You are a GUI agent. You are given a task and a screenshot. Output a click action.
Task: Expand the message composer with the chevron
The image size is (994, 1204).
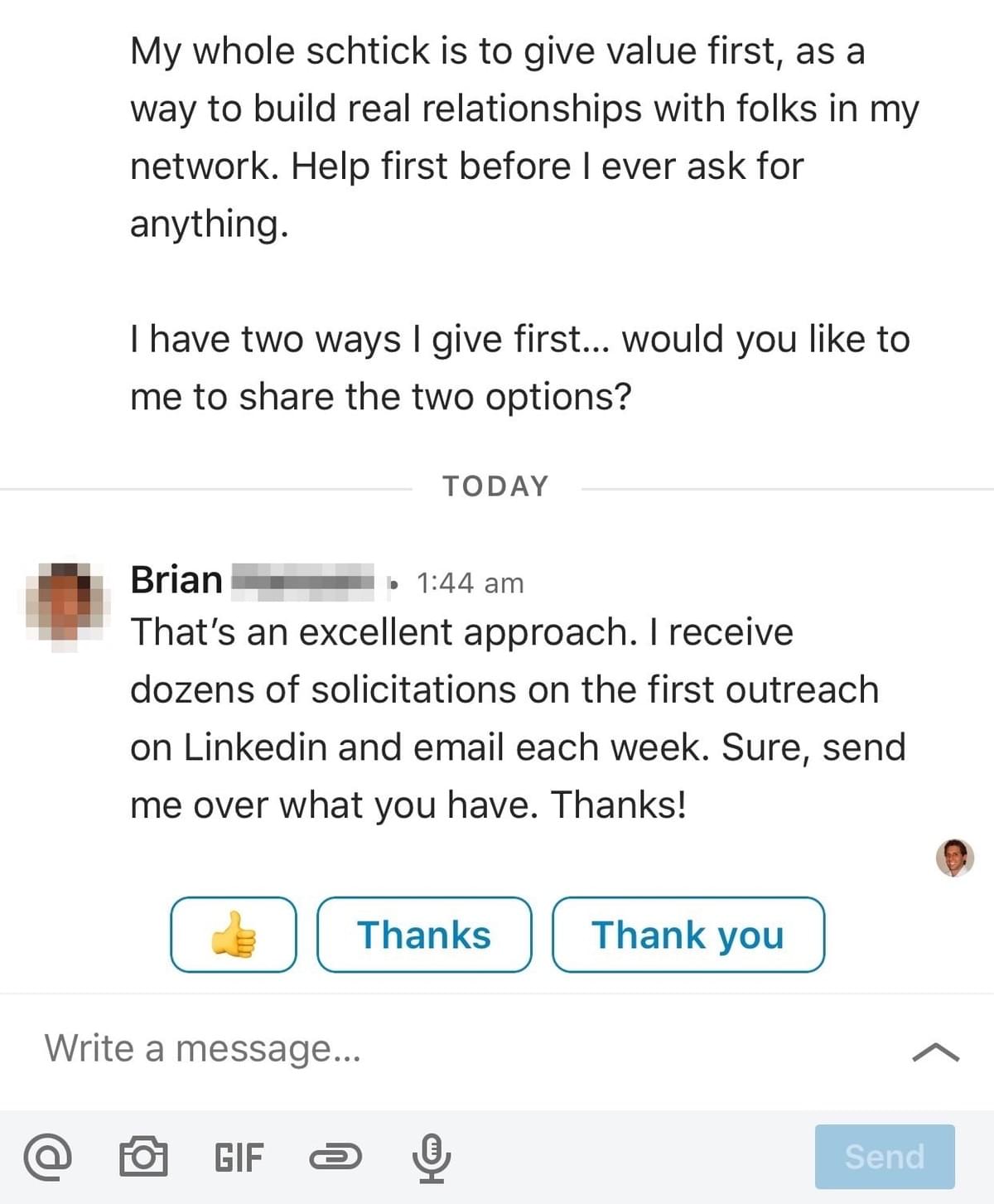pyautogui.click(x=935, y=1052)
